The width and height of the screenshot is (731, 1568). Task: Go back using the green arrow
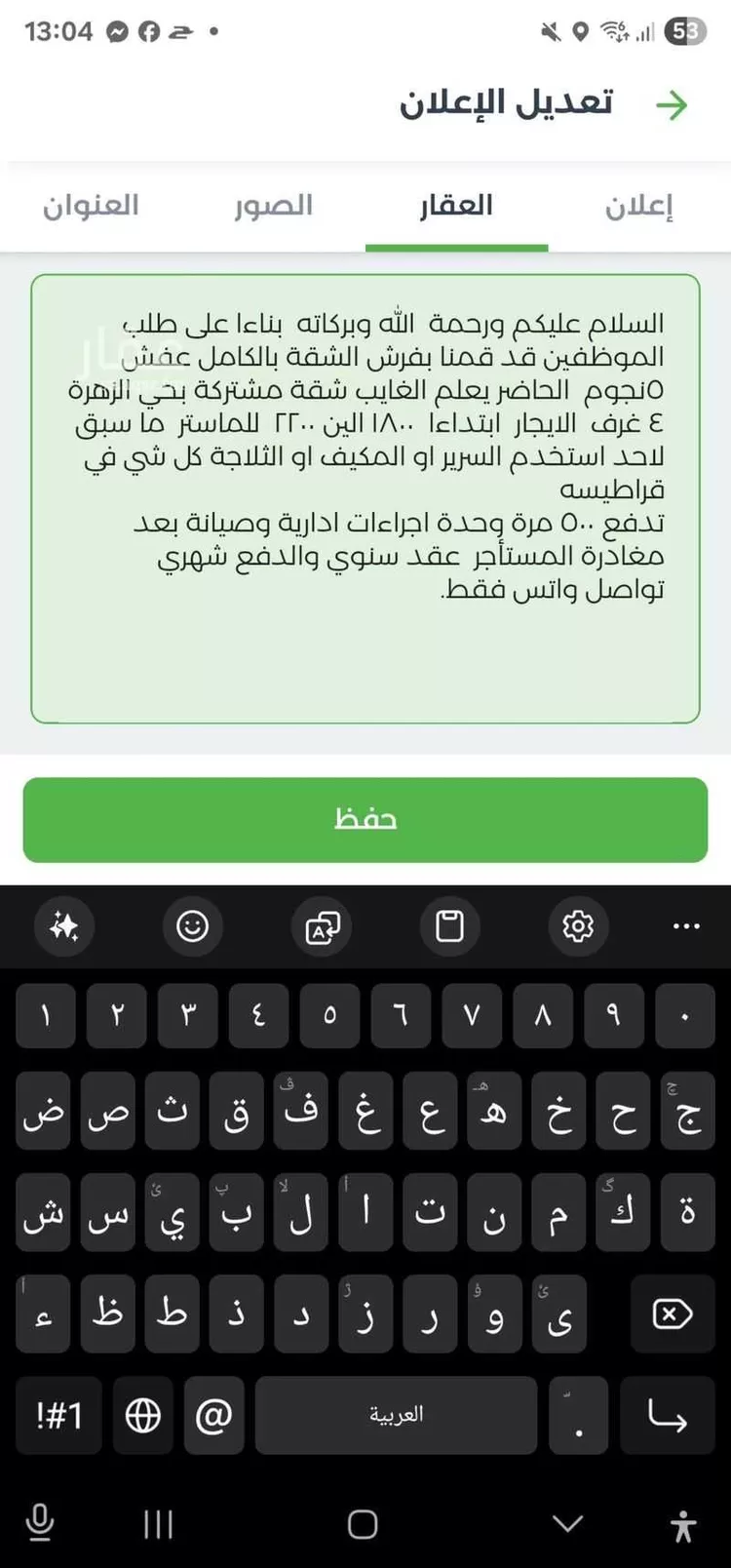pyautogui.click(x=672, y=104)
